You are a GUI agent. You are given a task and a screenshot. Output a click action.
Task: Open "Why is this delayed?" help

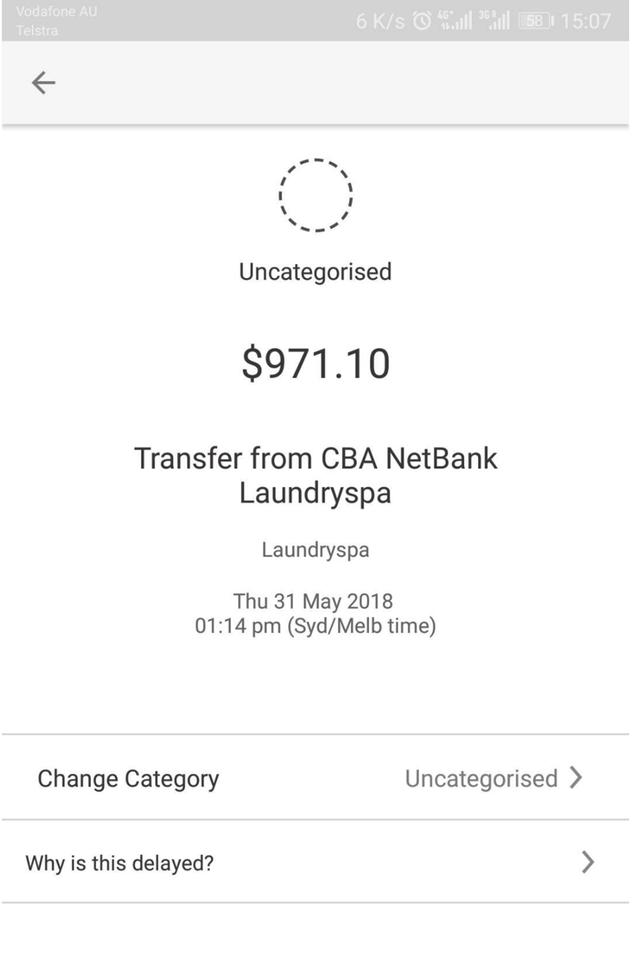(x=310, y=862)
